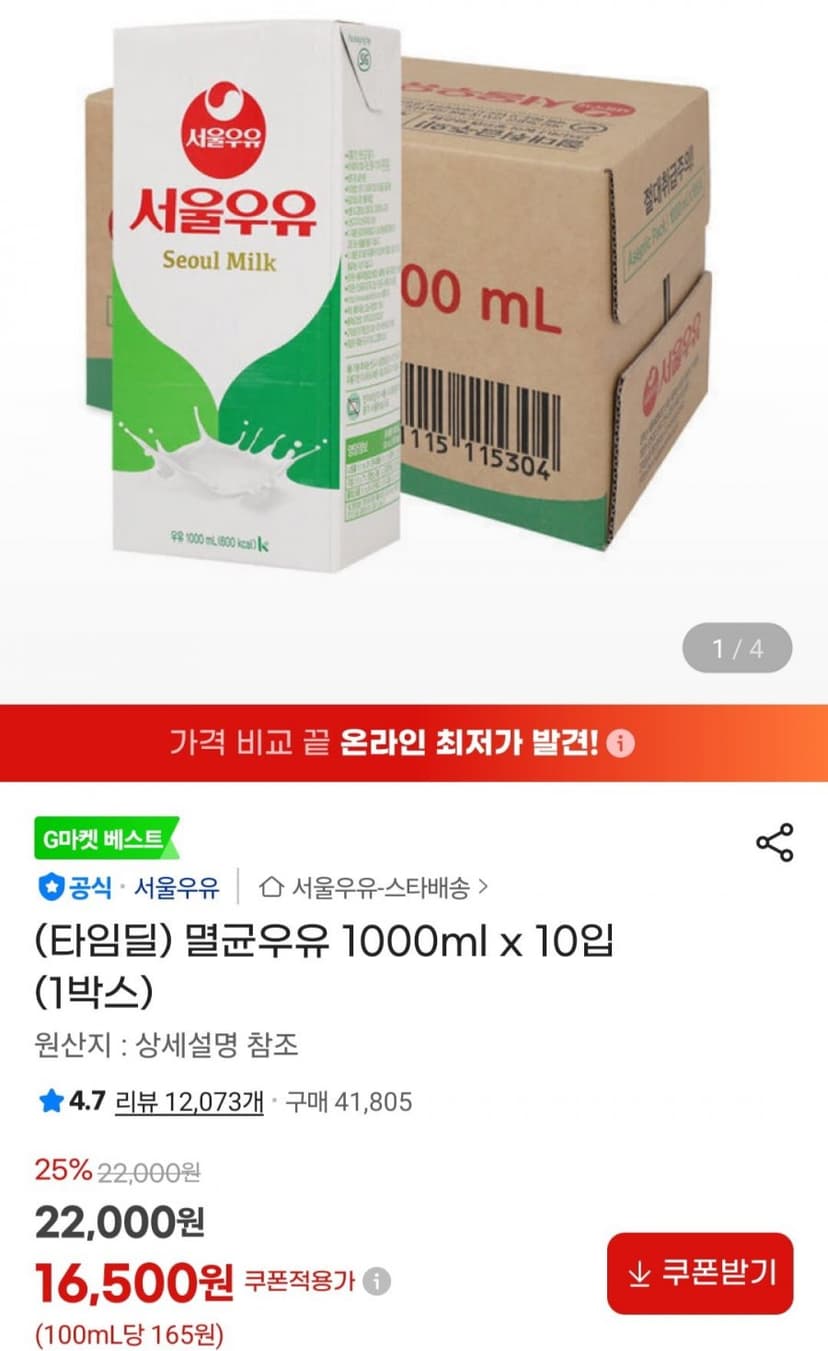Share this product via the share icon
828x1351 pixels.
774,843
